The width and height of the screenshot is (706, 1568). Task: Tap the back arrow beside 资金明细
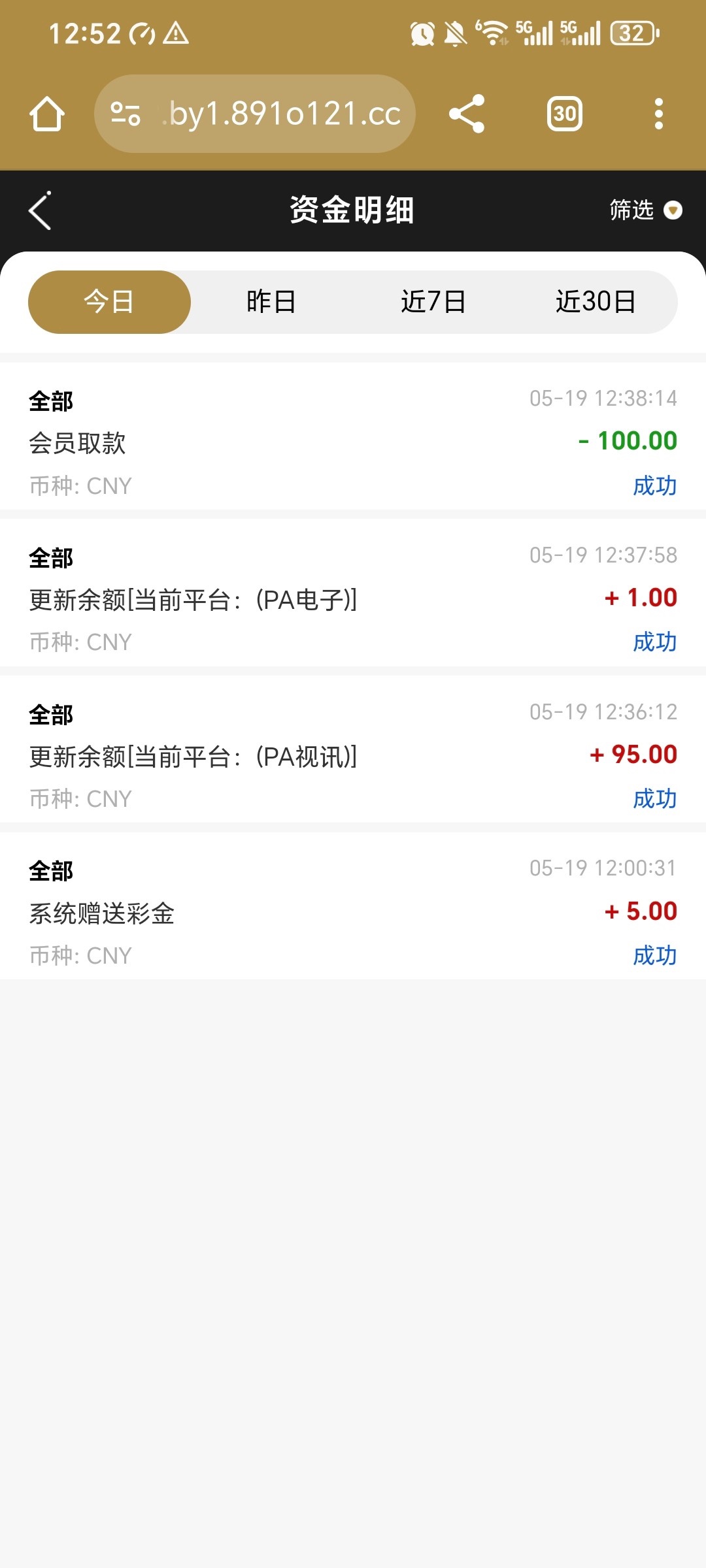(x=41, y=210)
